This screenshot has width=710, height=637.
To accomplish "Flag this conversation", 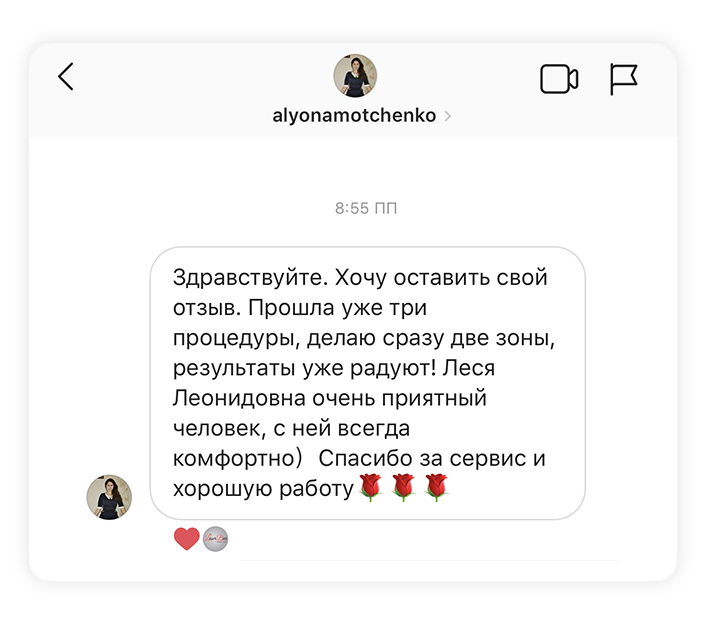I will click(624, 79).
